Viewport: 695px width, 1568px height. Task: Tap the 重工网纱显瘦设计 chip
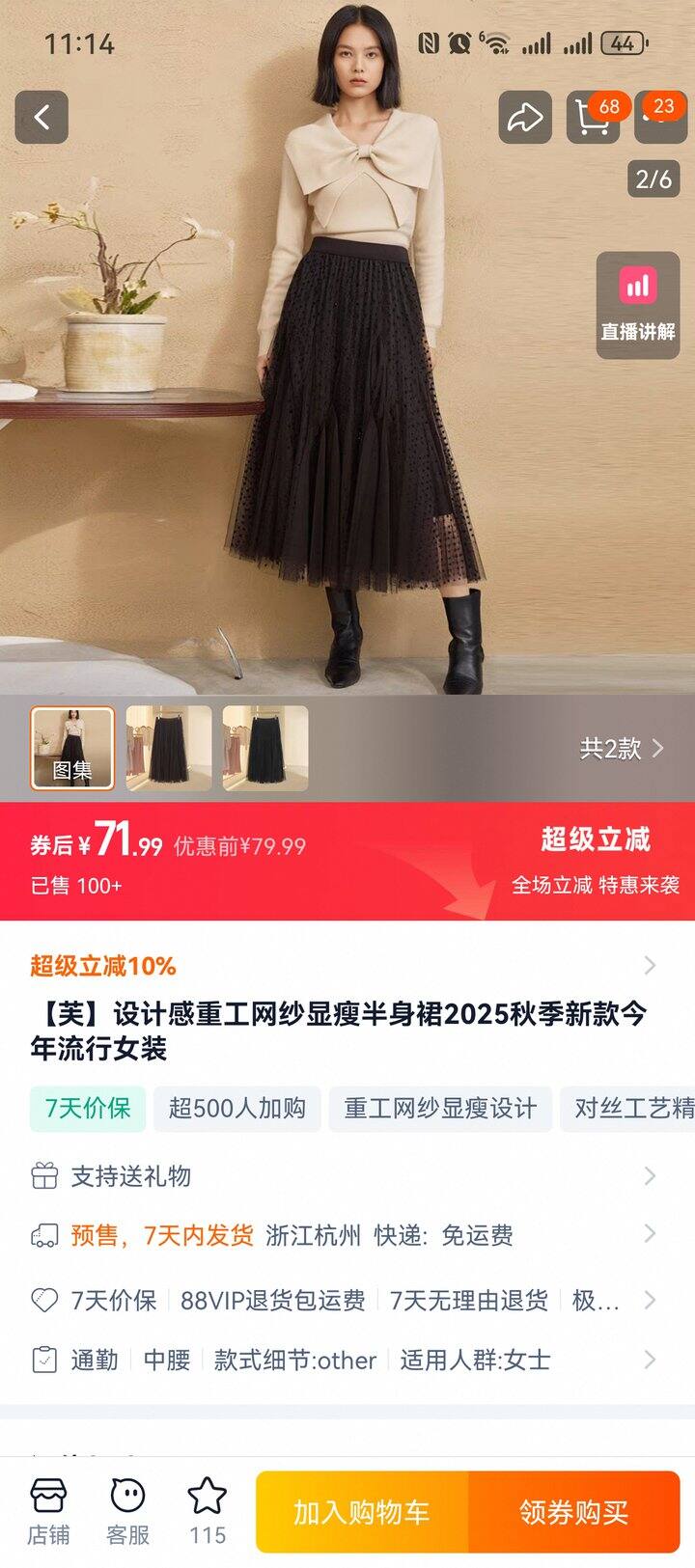point(439,1108)
